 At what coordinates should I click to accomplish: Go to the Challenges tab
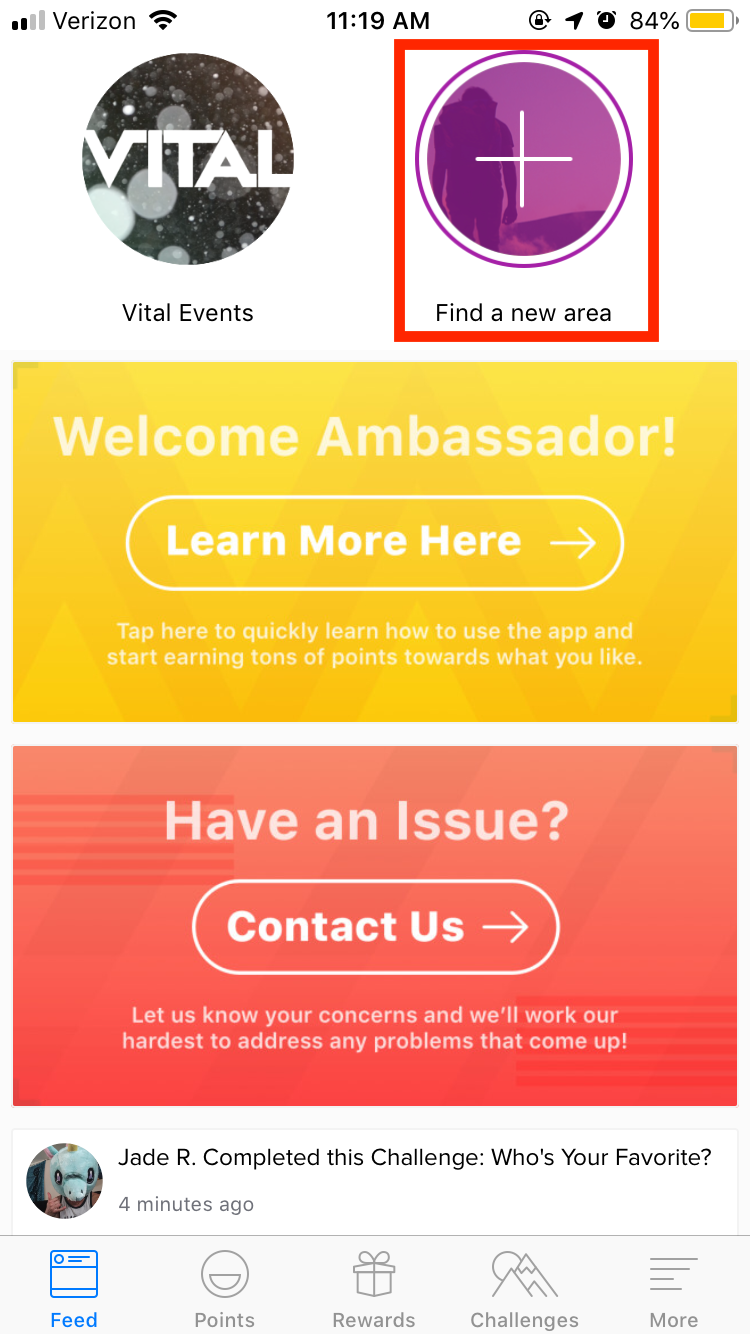point(524,1288)
